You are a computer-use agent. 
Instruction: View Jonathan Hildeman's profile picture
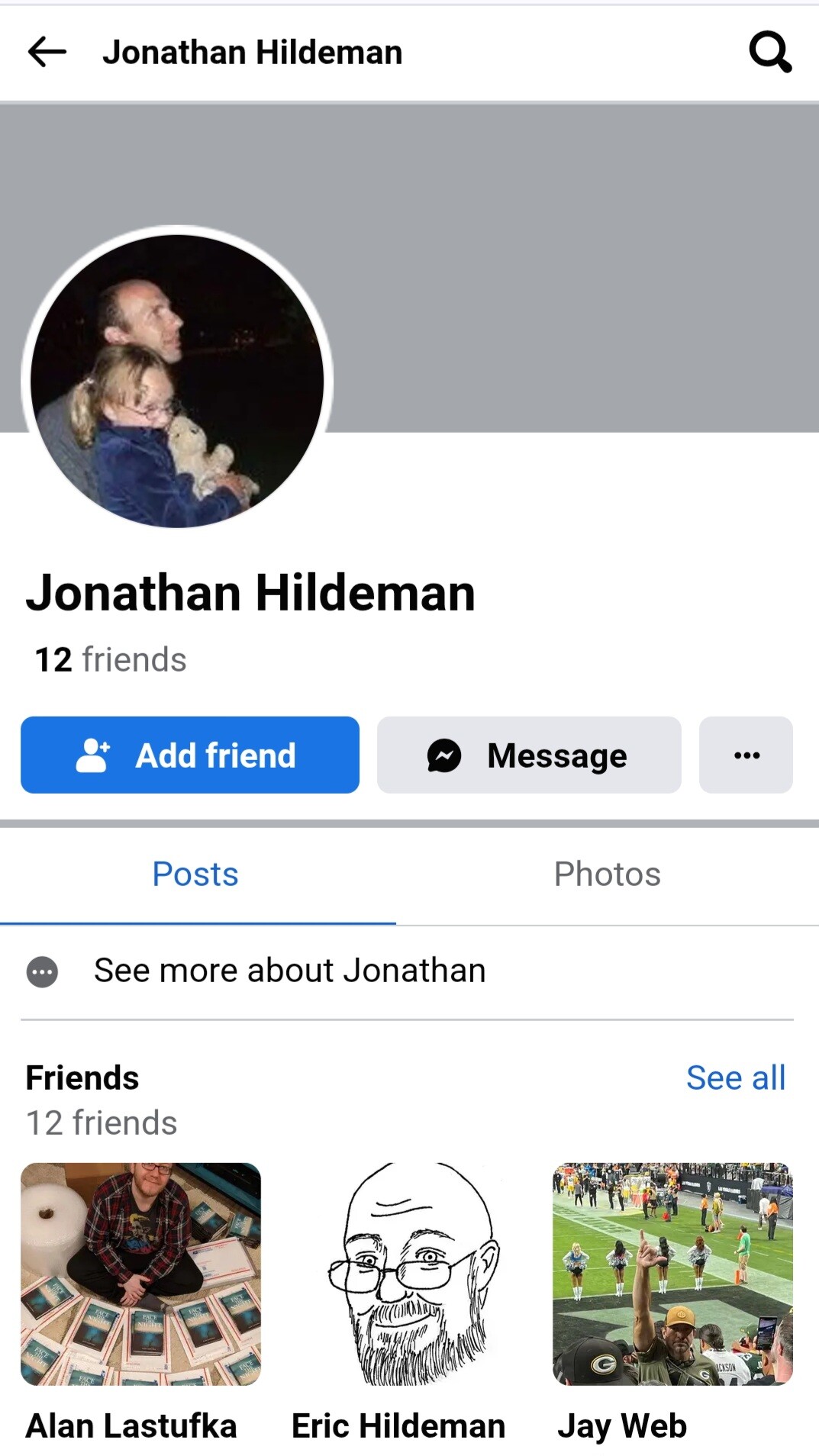click(x=177, y=380)
